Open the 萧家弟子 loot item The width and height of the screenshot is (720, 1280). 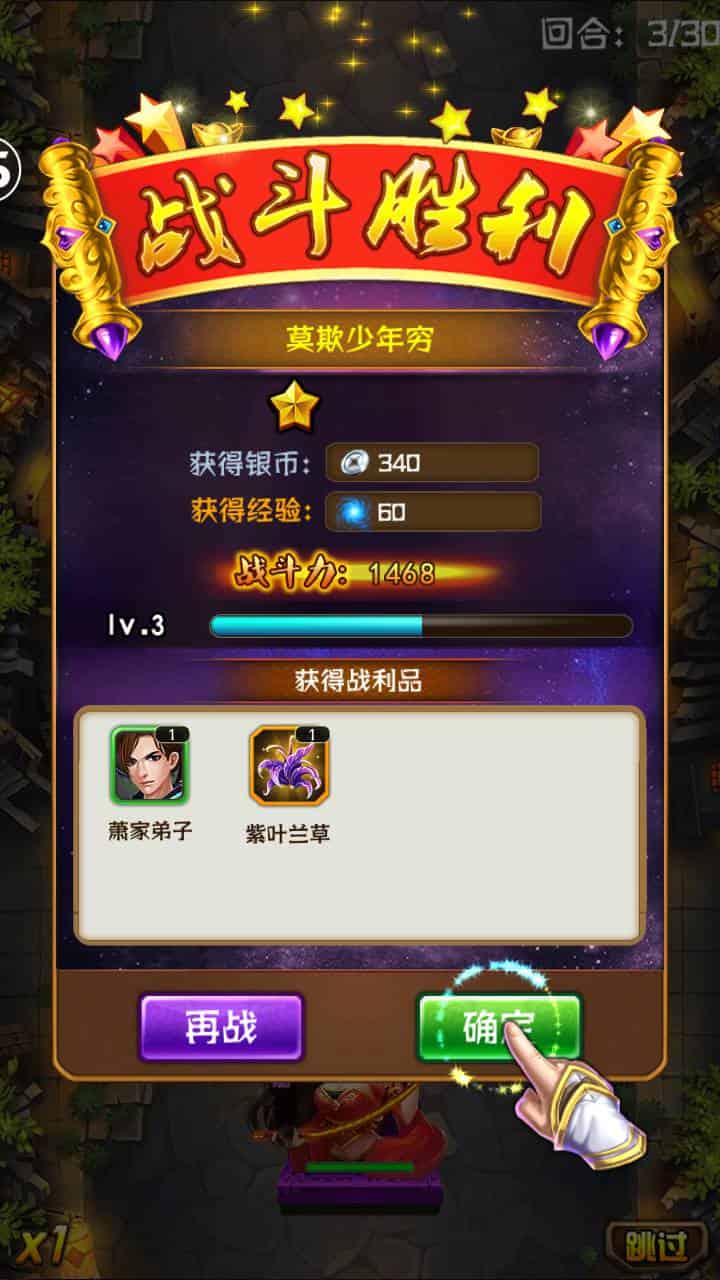click(x=150, y=766)
